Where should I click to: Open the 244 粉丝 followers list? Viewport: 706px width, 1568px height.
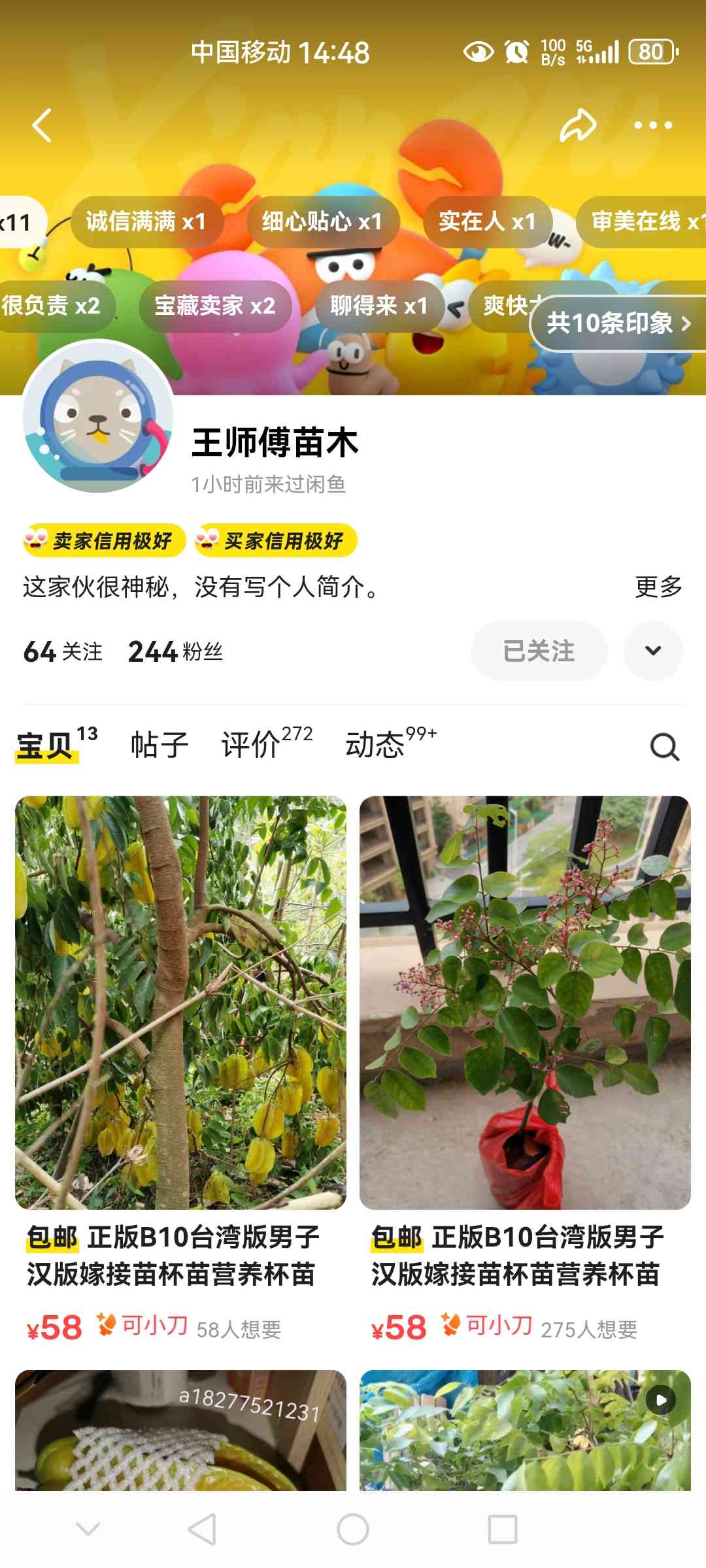175,651
